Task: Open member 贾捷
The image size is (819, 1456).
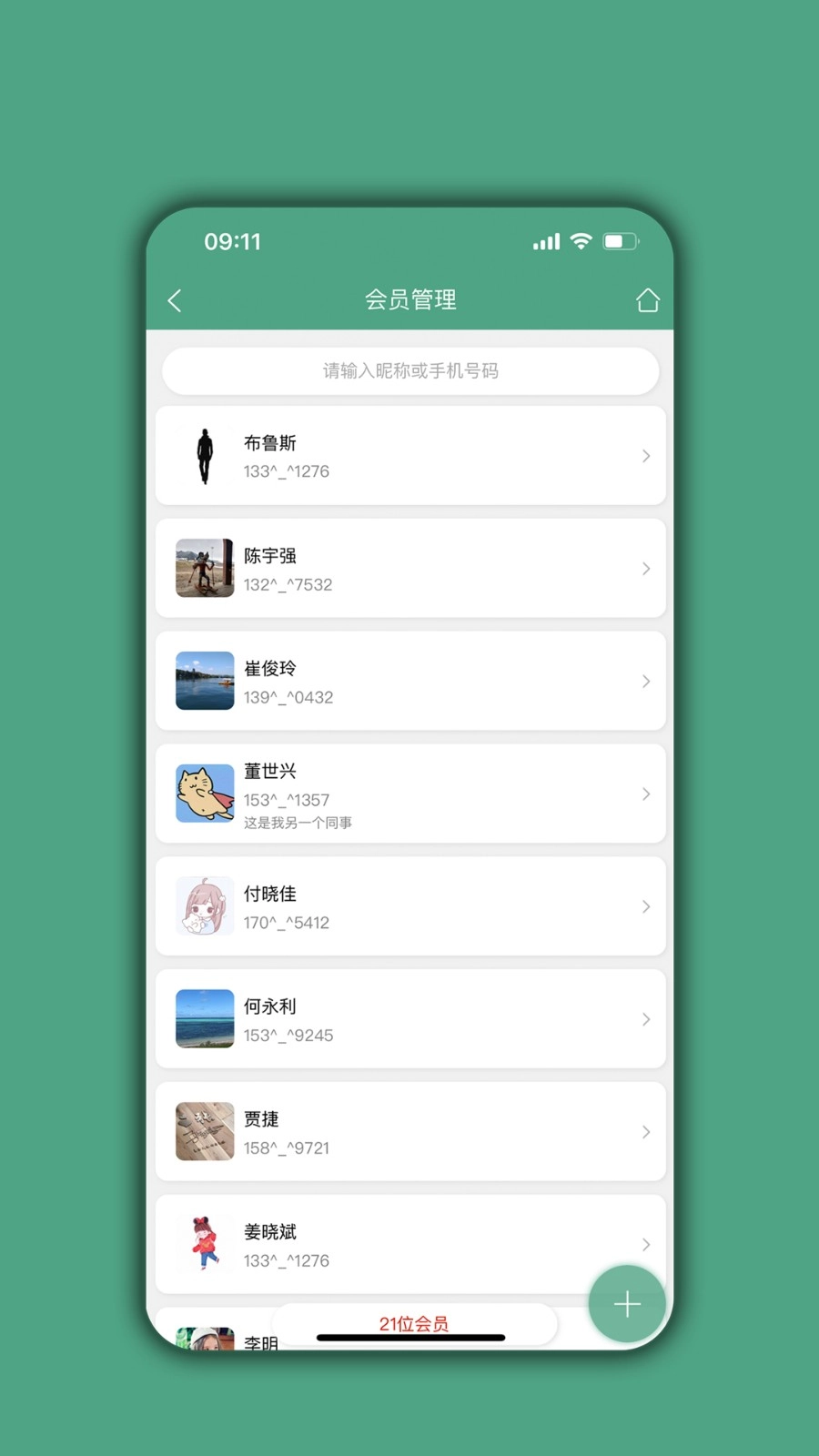Action: pos(410,1132)
